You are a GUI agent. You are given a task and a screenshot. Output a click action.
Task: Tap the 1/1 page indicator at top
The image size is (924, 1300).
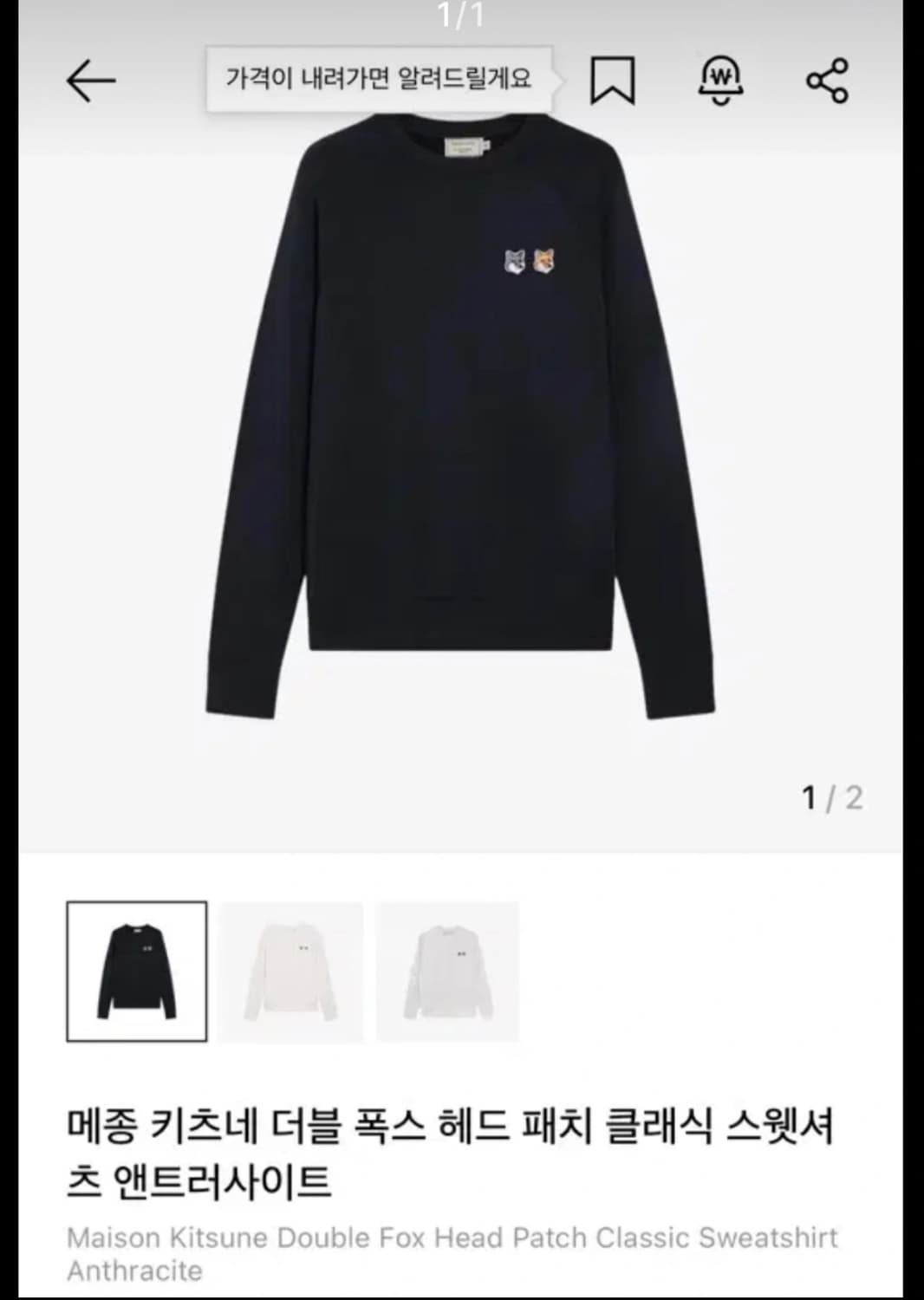pyautogui.click(x=461, y=15)
